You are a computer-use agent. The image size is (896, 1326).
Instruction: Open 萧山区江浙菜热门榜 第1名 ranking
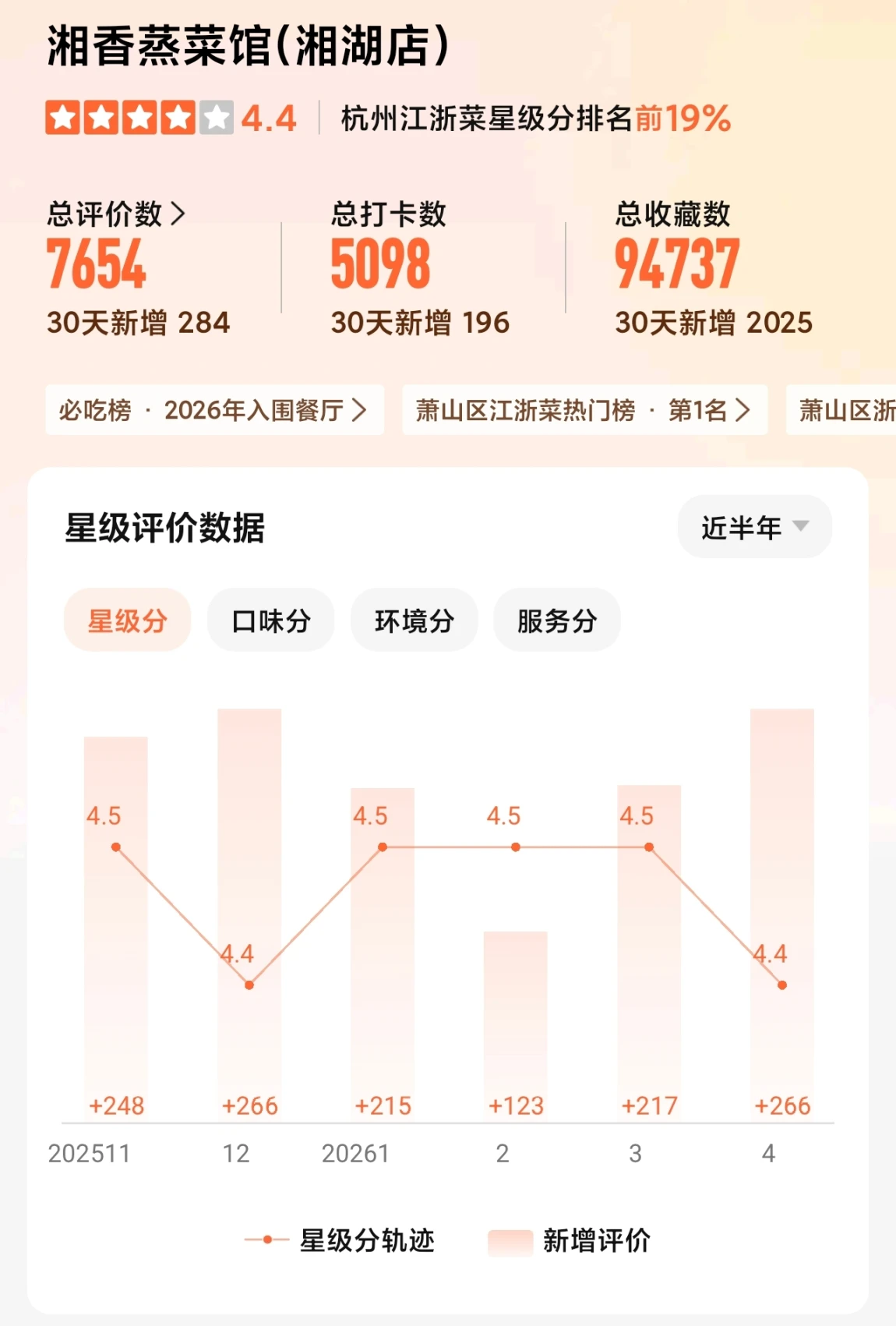tap(584, 410)
